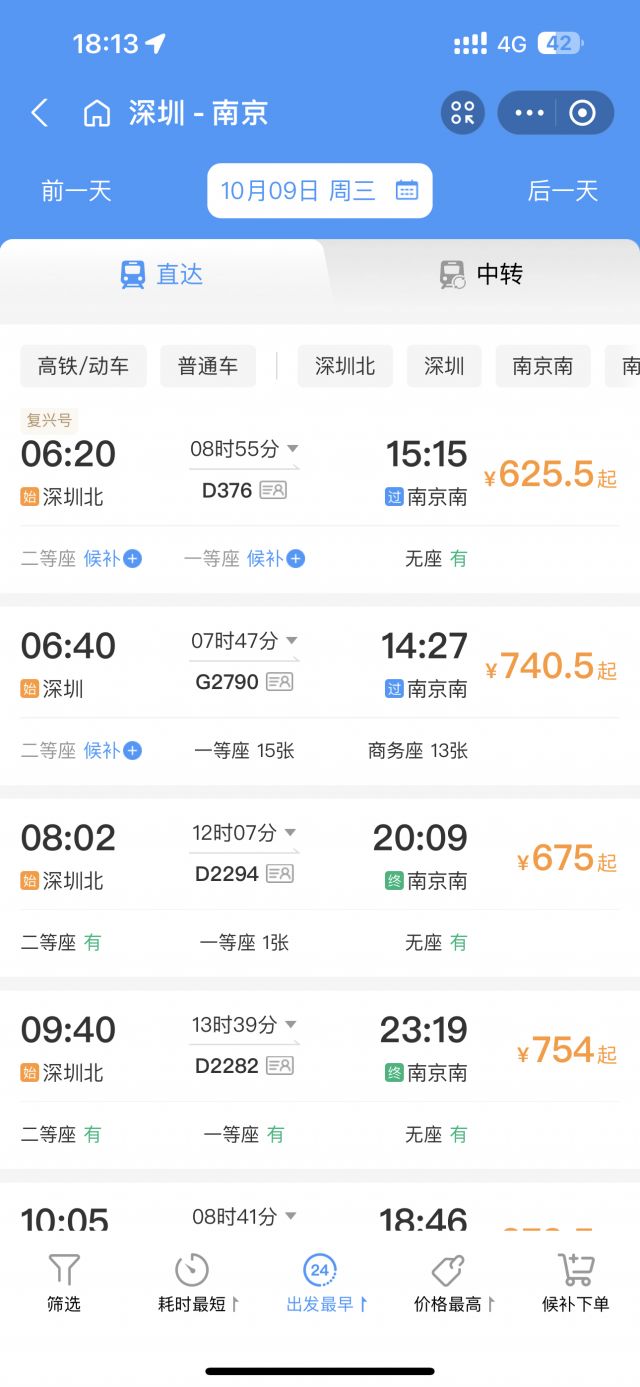Screen dimensions: 640x1387
Task: Open 候补下单 waitlist ordering
Action: [575, 1283]
